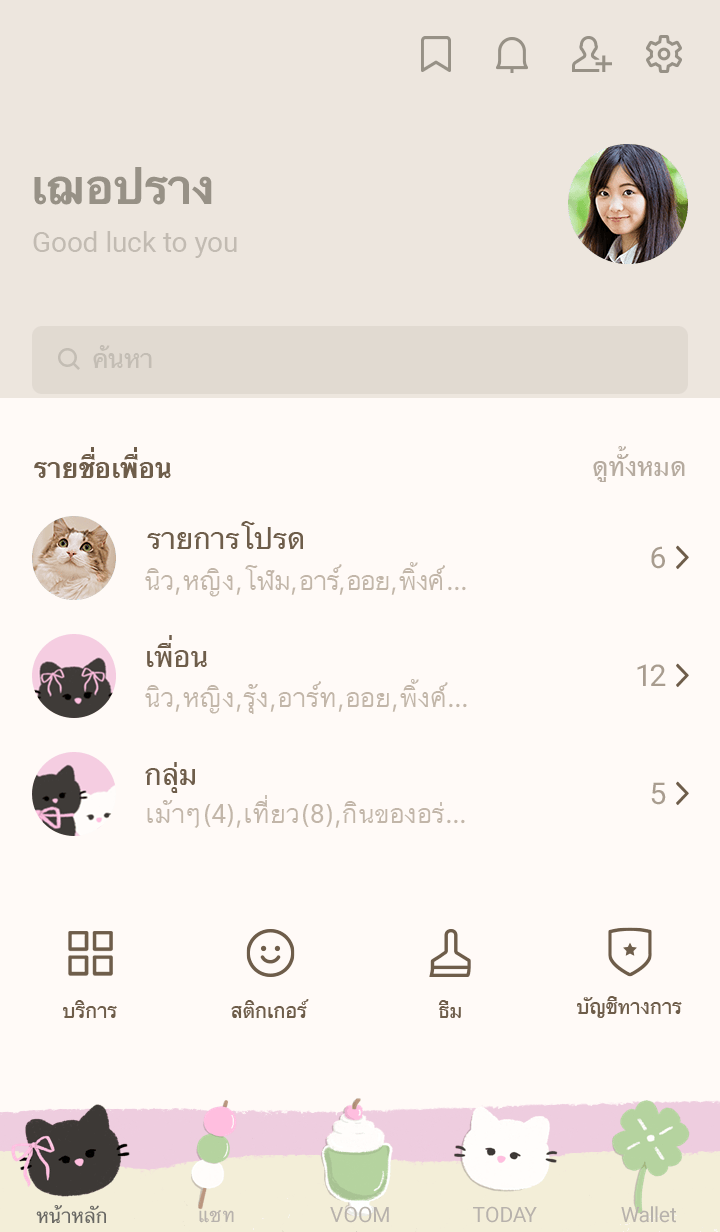
Task: Tap the ค้นหา search field
Action: point(360,360)
